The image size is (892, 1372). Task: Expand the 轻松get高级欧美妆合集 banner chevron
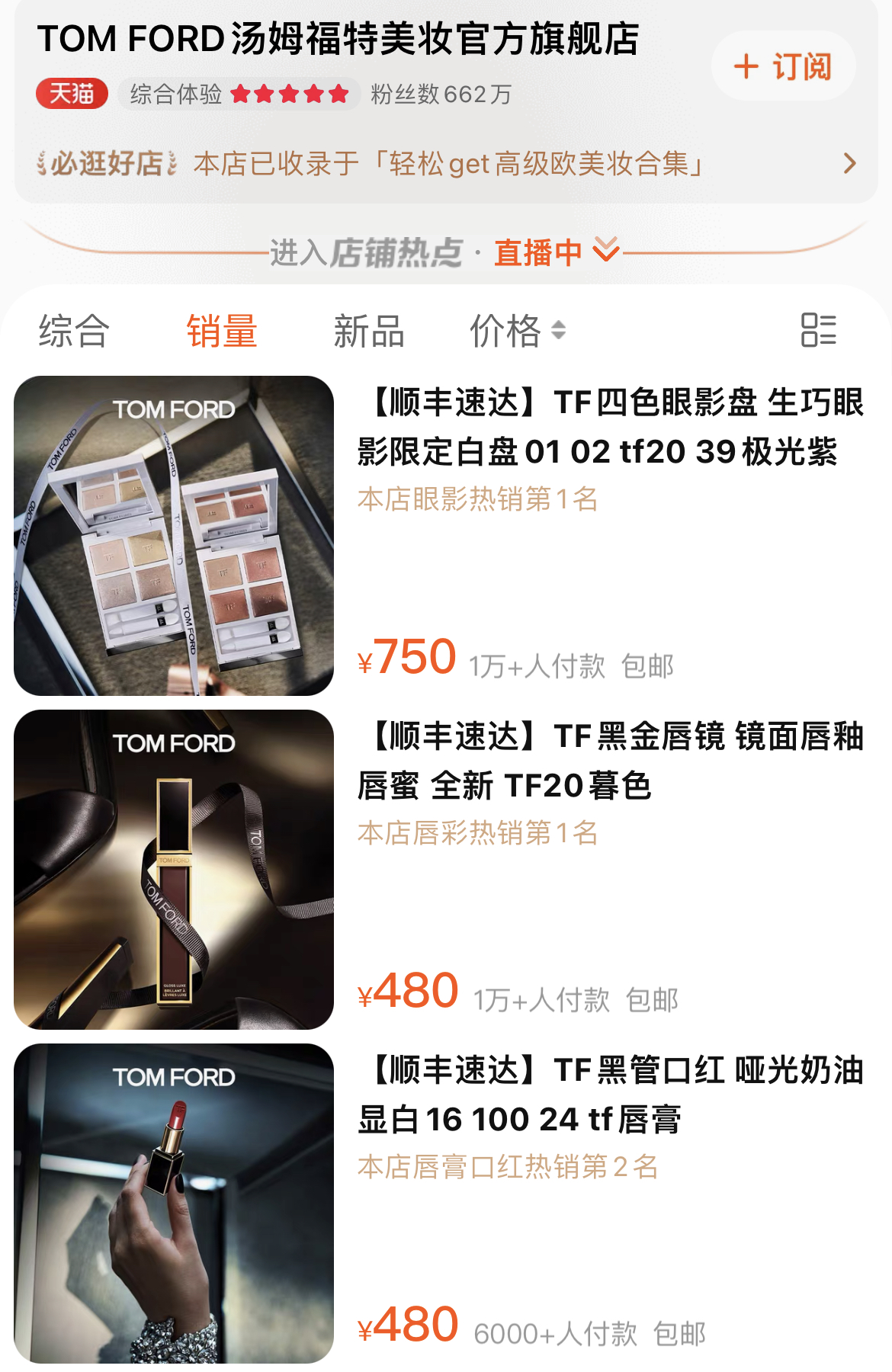click(849, 162)
